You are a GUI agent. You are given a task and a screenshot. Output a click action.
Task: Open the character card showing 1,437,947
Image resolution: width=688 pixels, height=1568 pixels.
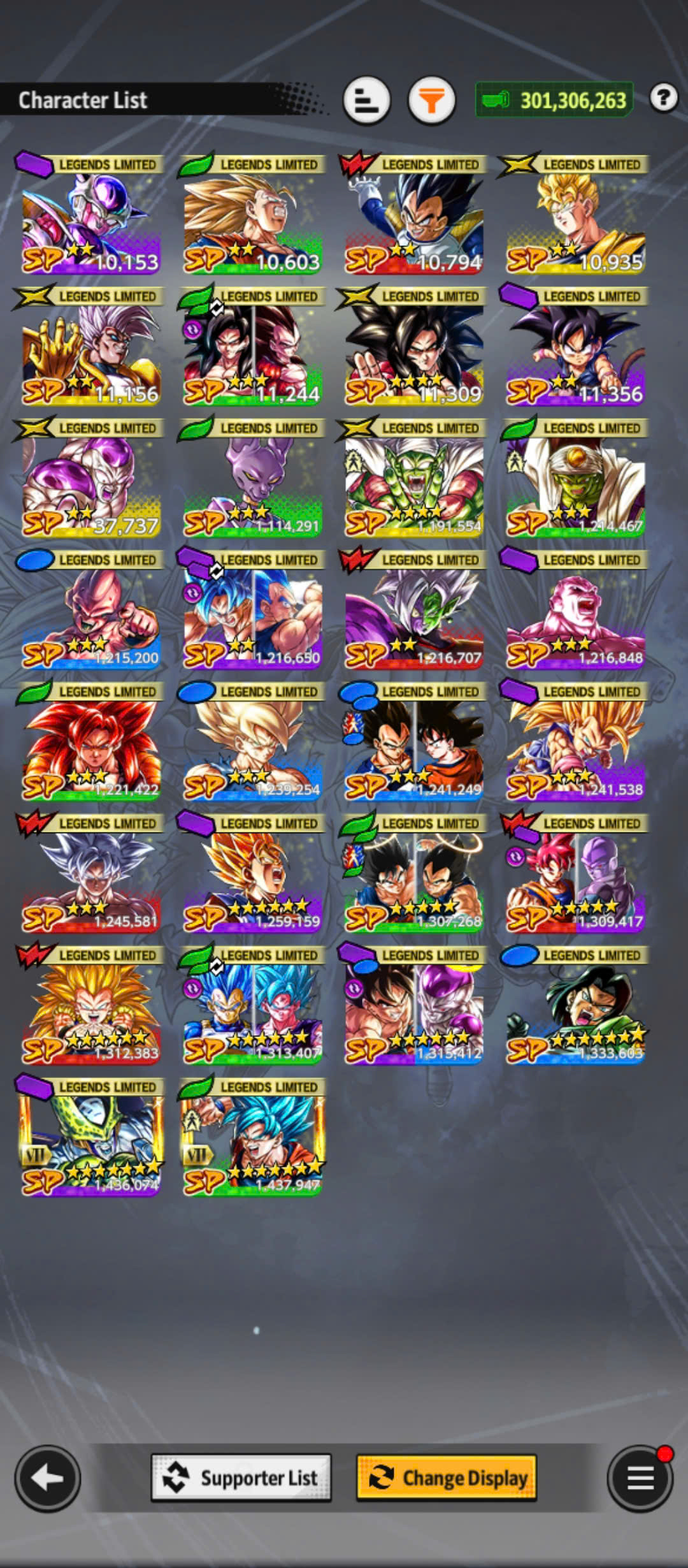tap(252, 1138)
